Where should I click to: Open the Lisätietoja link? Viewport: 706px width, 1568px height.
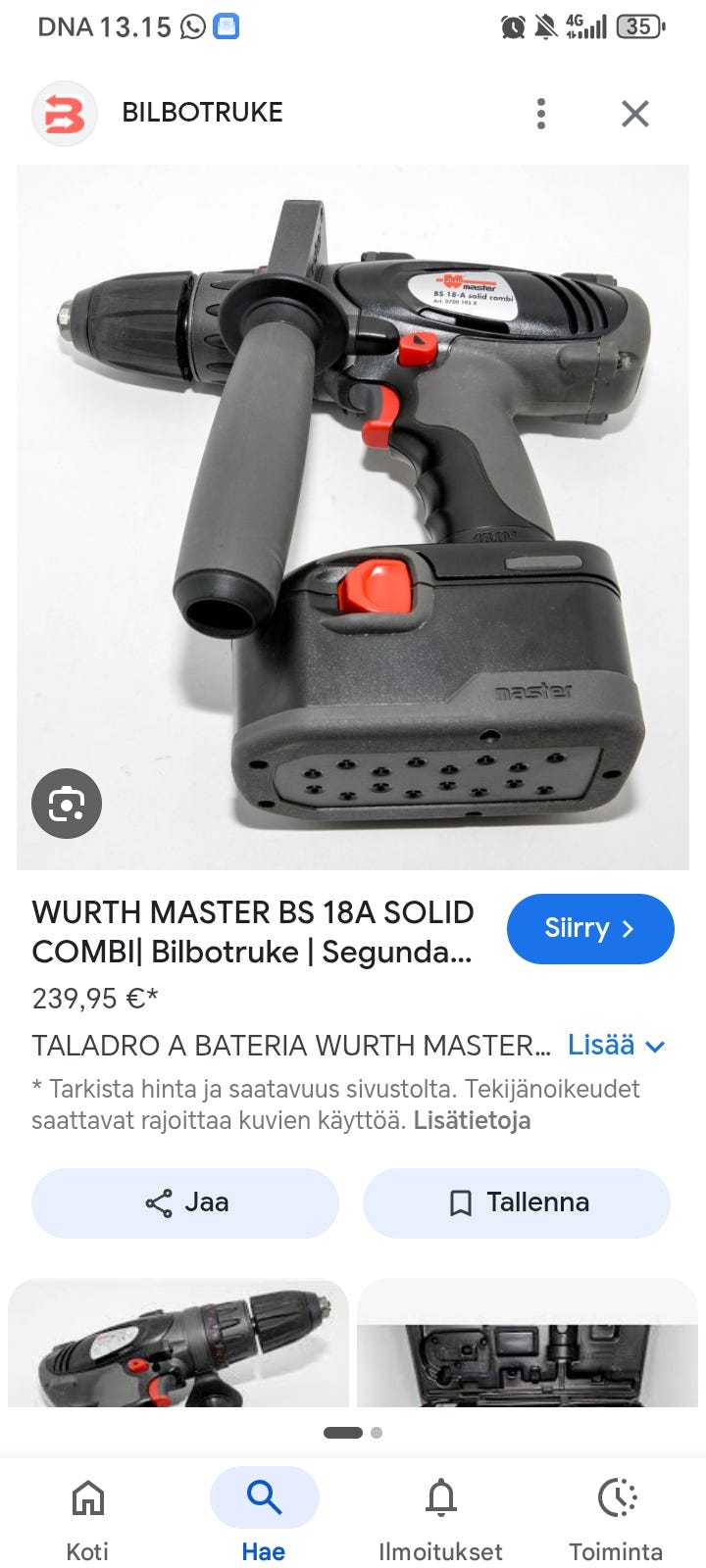[x=472, y=1120]
